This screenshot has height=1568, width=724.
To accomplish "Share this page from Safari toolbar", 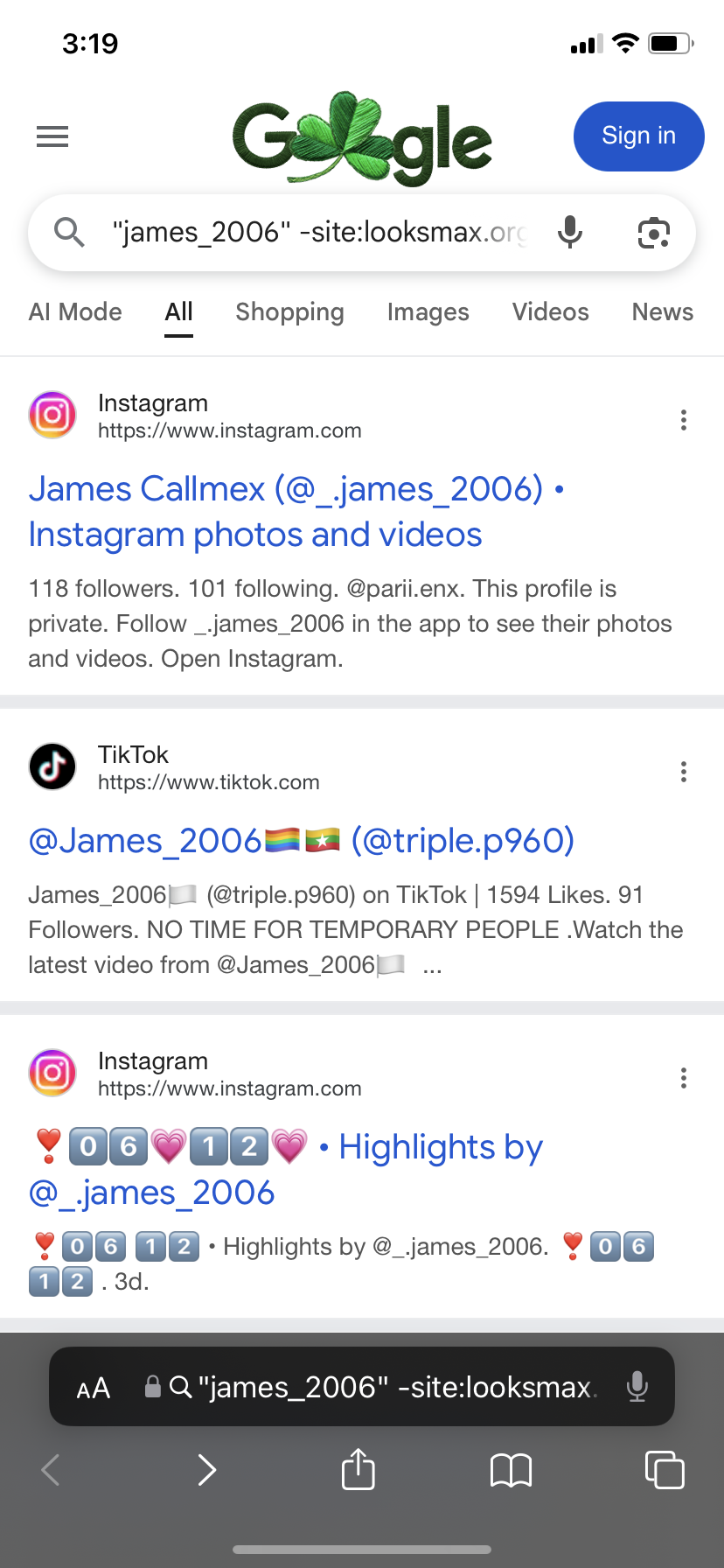I will (x=358, y=1469).
